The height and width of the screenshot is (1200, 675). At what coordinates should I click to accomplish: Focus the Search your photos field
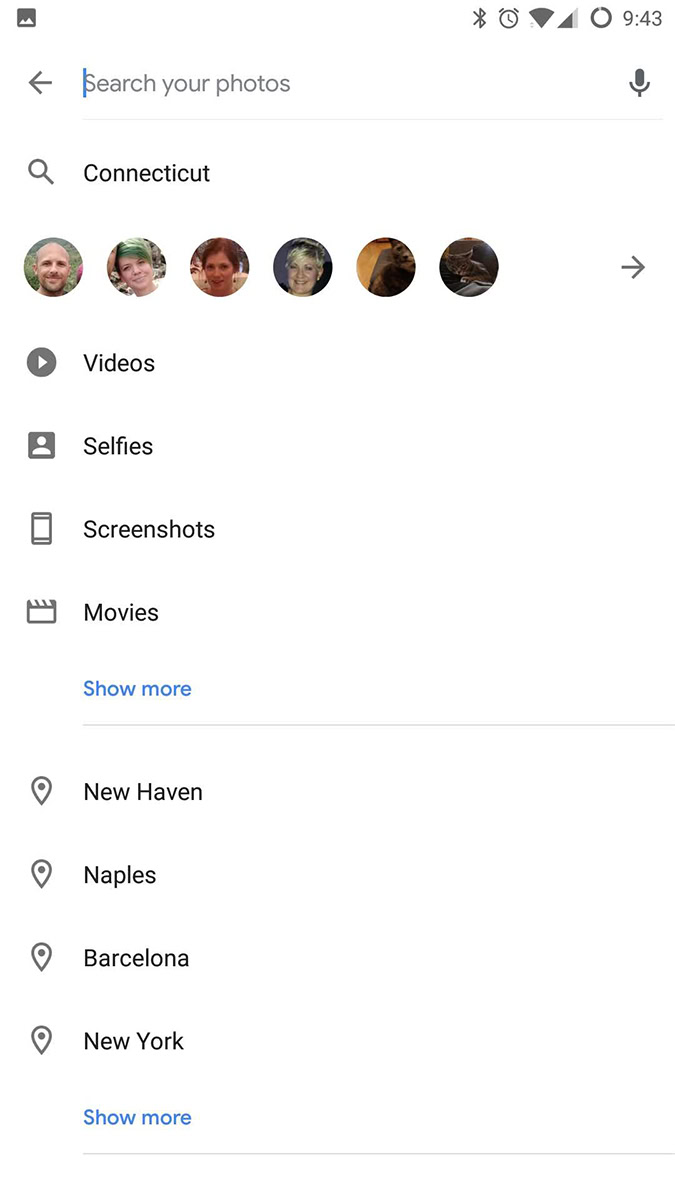coord(340,83)
